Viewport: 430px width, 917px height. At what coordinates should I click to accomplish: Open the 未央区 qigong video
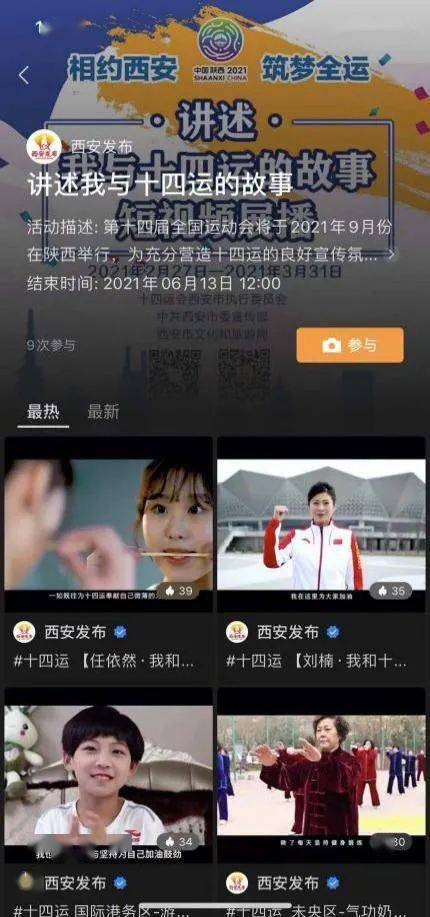click(321, 775)
